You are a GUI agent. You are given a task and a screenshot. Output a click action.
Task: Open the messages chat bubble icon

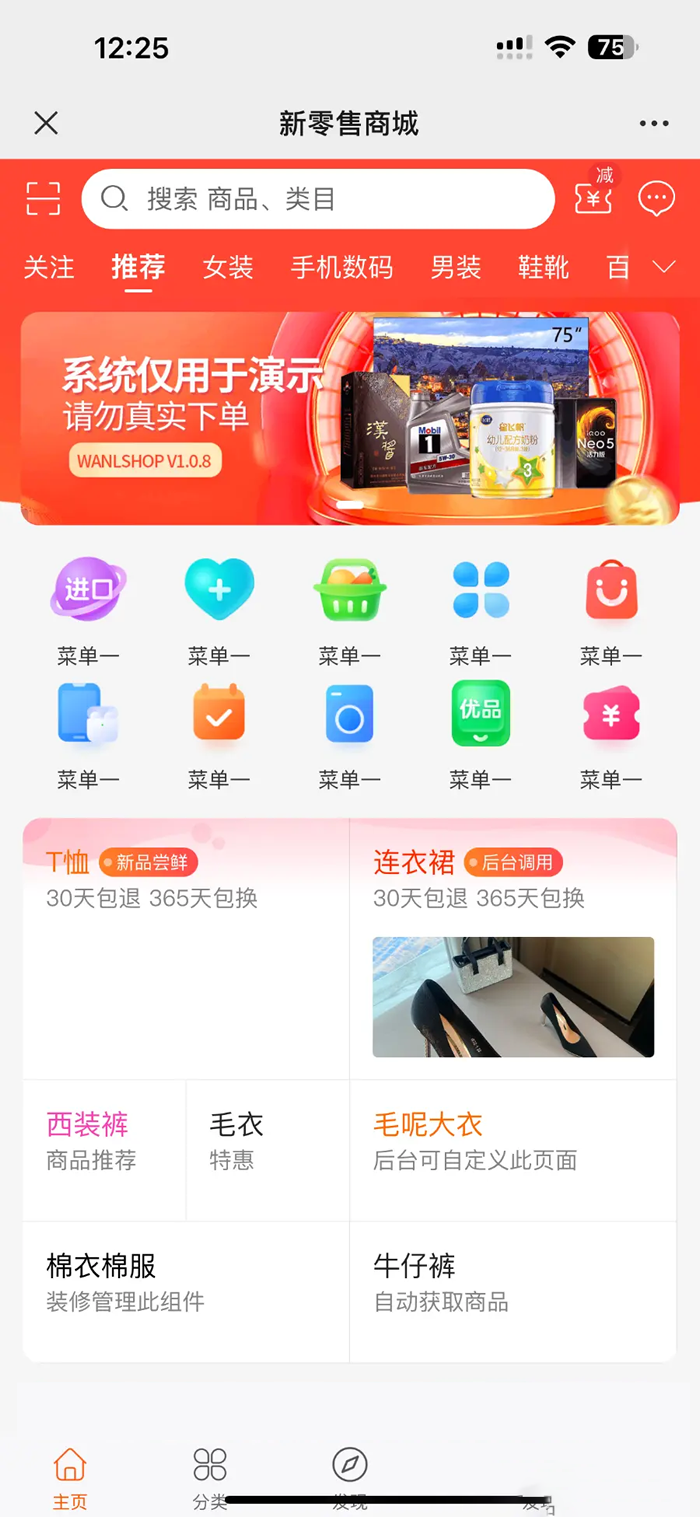pyautogui.click(x=656, y=199)
